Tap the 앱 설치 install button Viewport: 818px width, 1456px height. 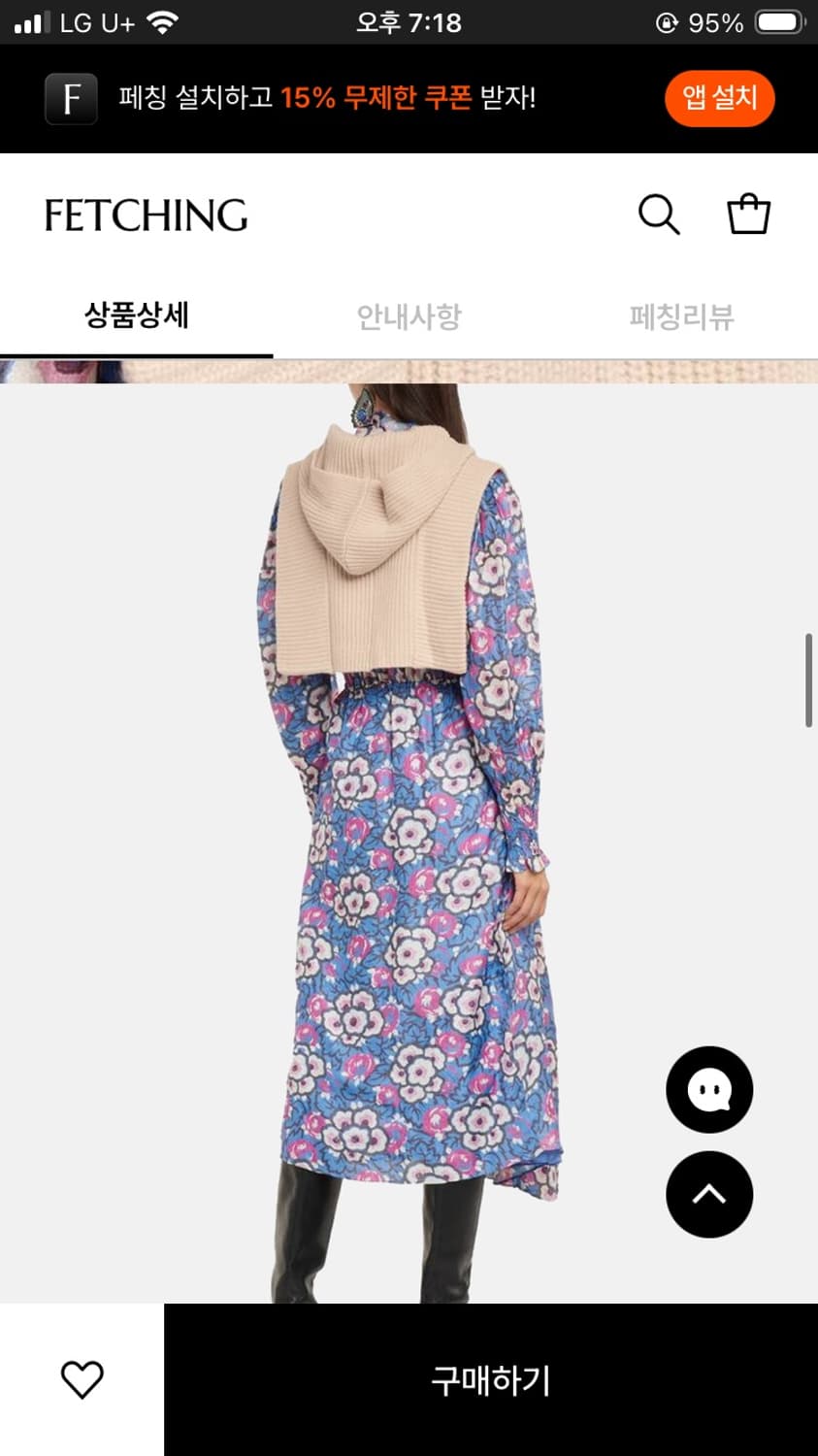(x=719, y=98)
